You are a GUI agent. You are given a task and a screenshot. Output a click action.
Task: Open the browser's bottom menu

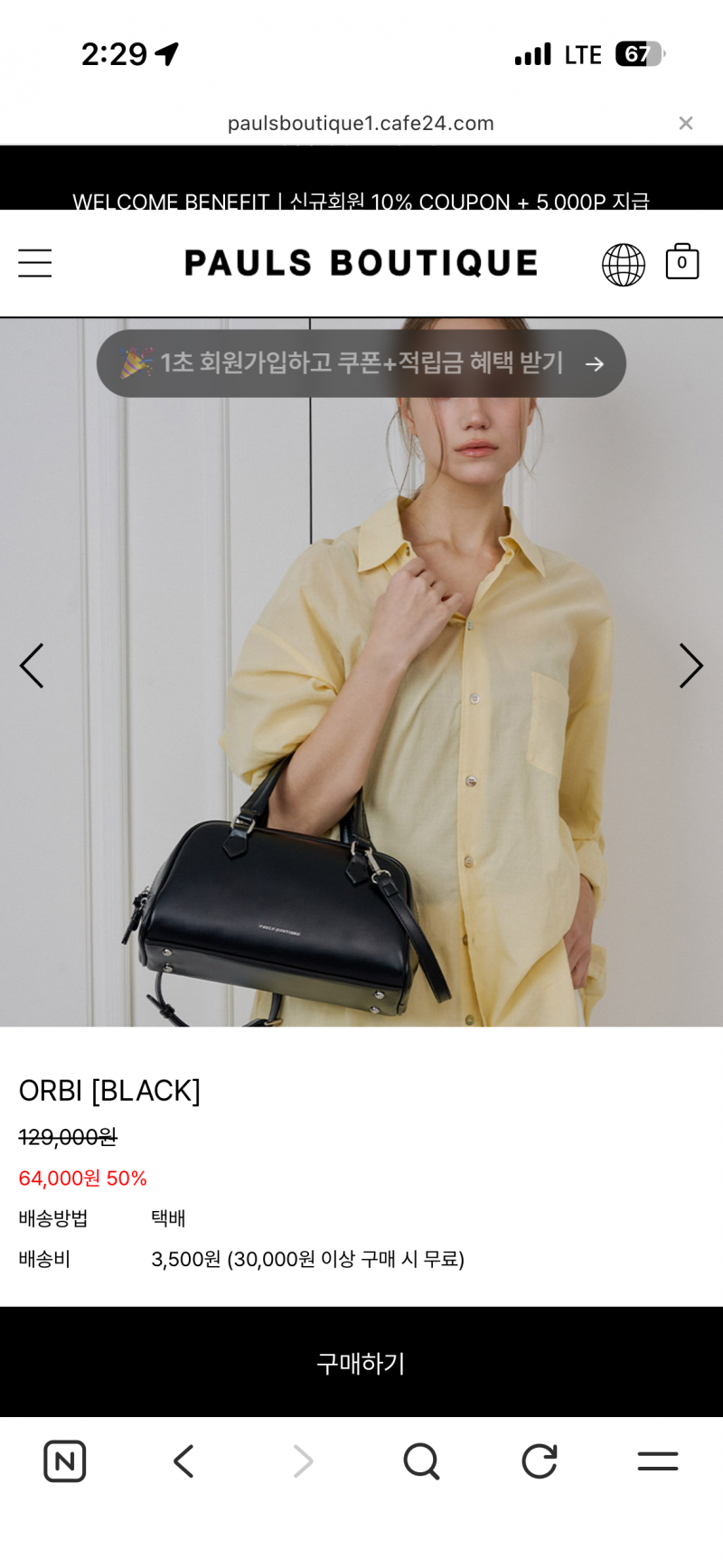658,1461
